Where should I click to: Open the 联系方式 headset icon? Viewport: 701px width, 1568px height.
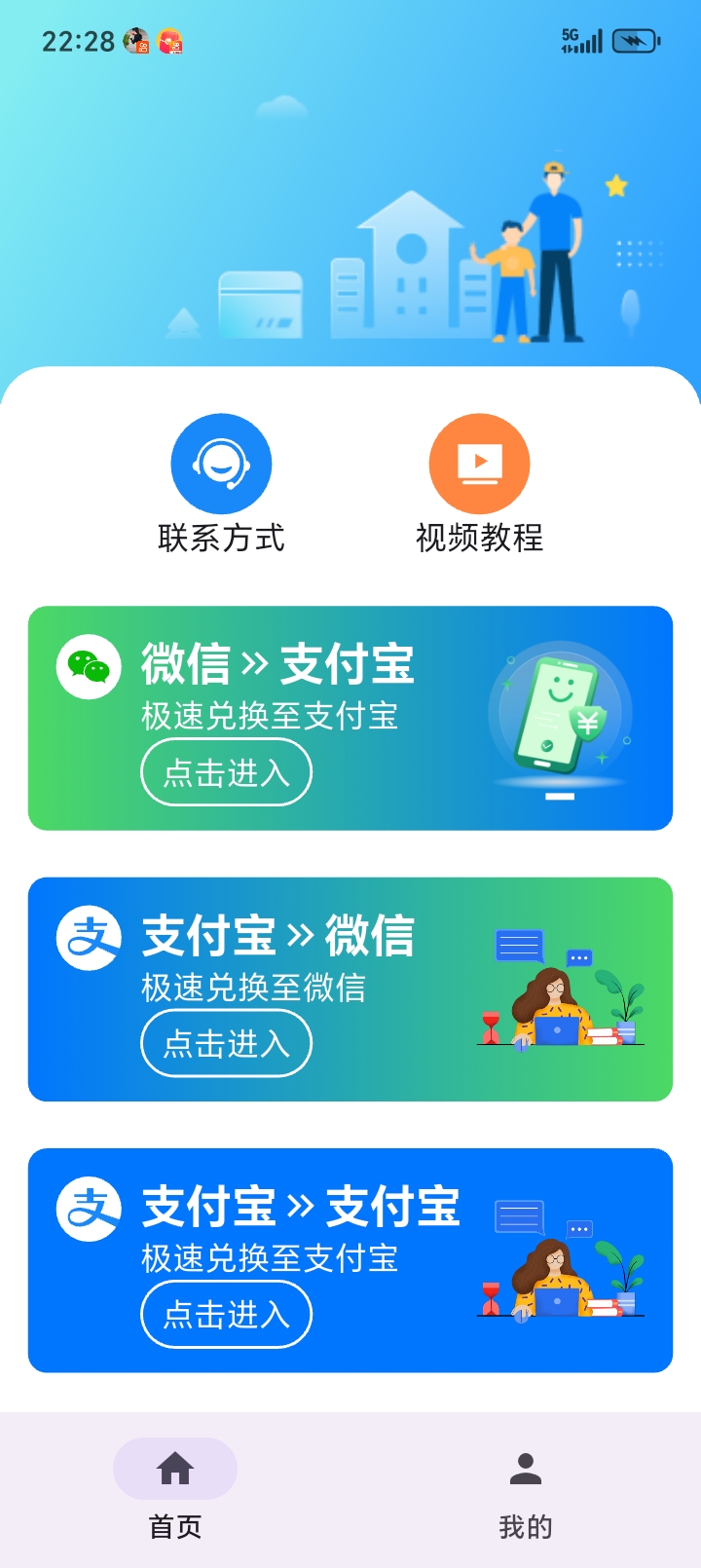pos(221,464)
